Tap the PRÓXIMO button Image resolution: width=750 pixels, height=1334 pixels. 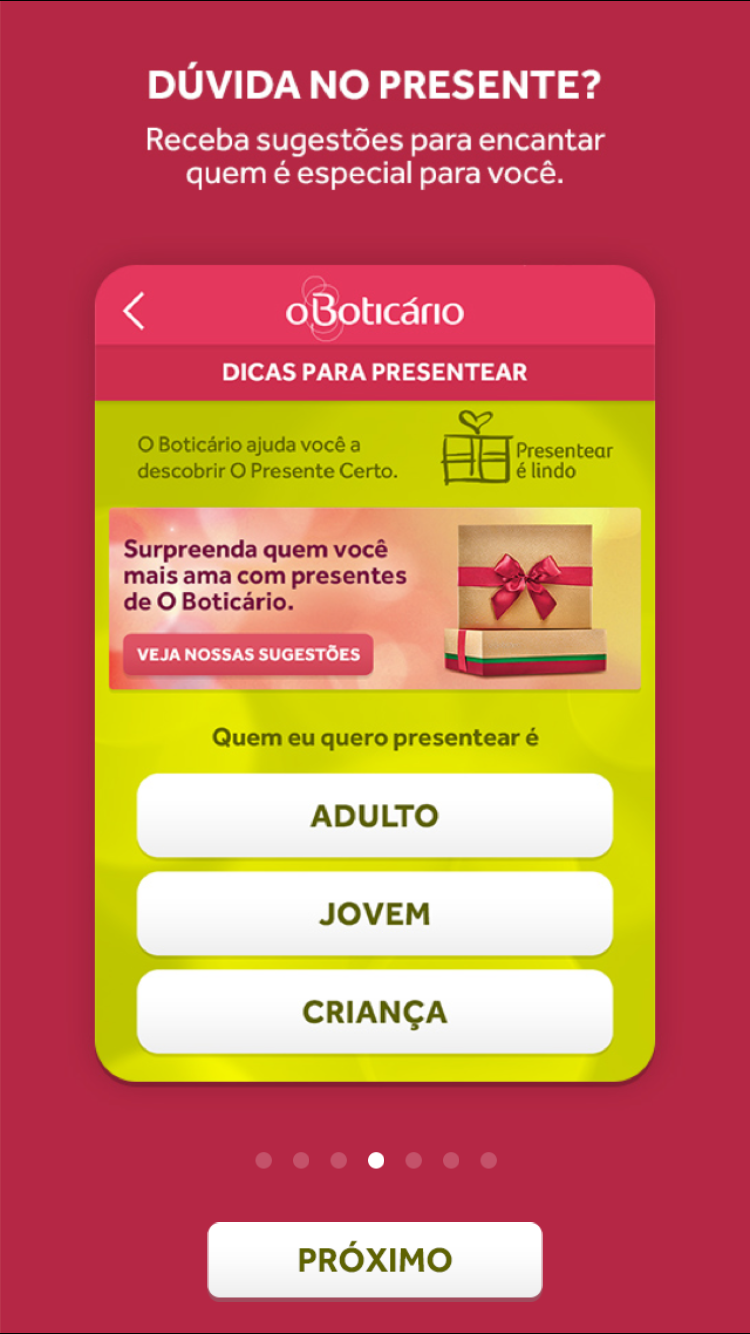[x=375, y=1259]
